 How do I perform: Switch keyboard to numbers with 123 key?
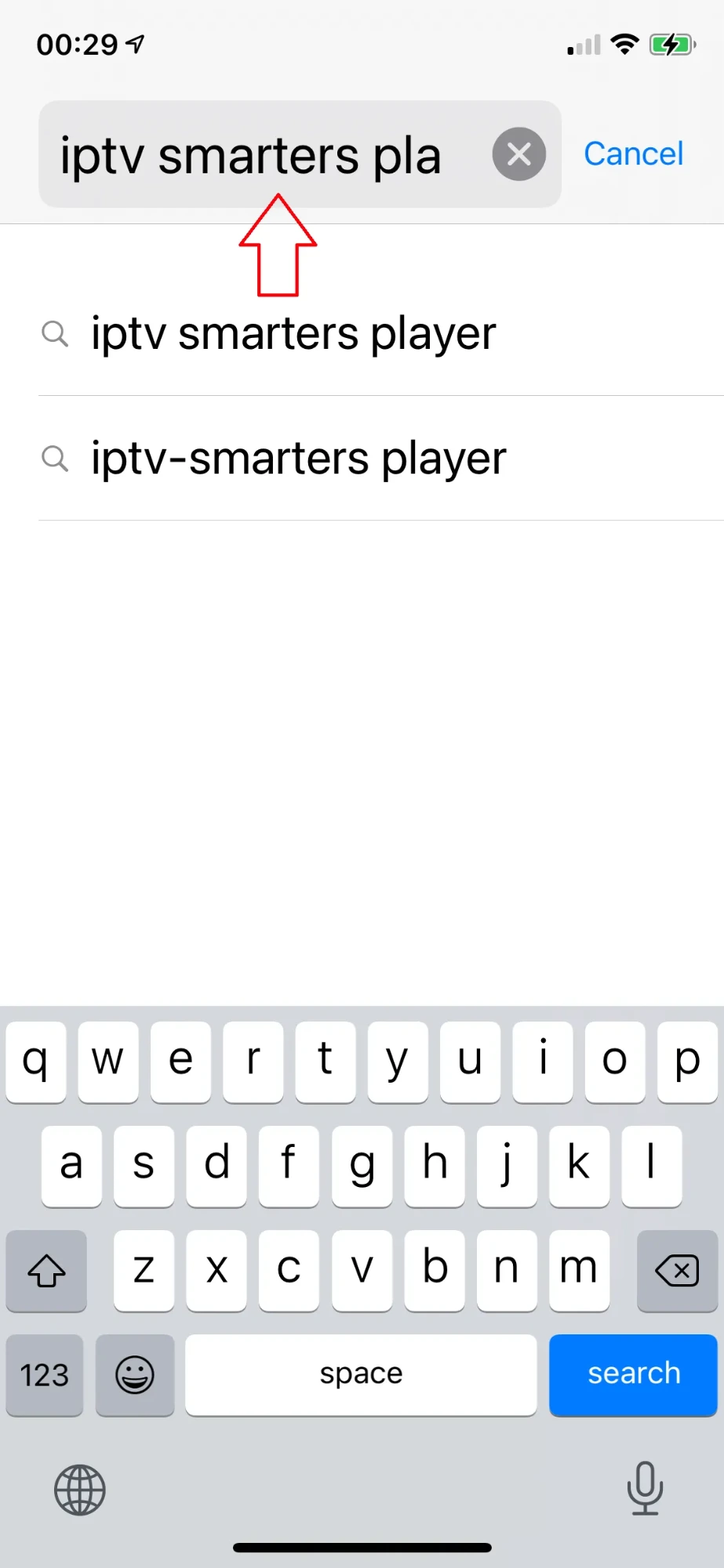coord(45,1374)
